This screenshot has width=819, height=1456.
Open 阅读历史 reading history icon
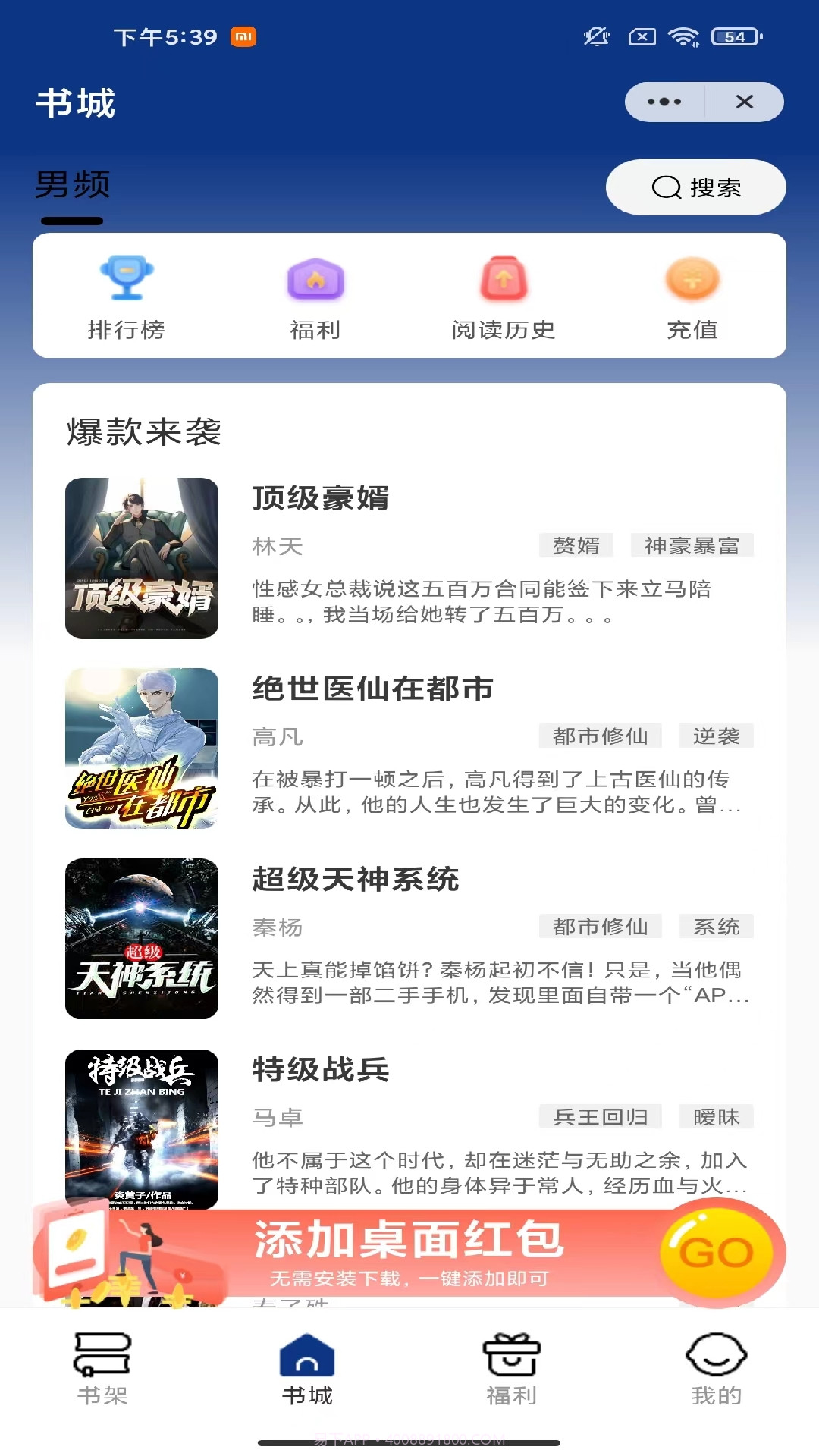click(502, 281)
